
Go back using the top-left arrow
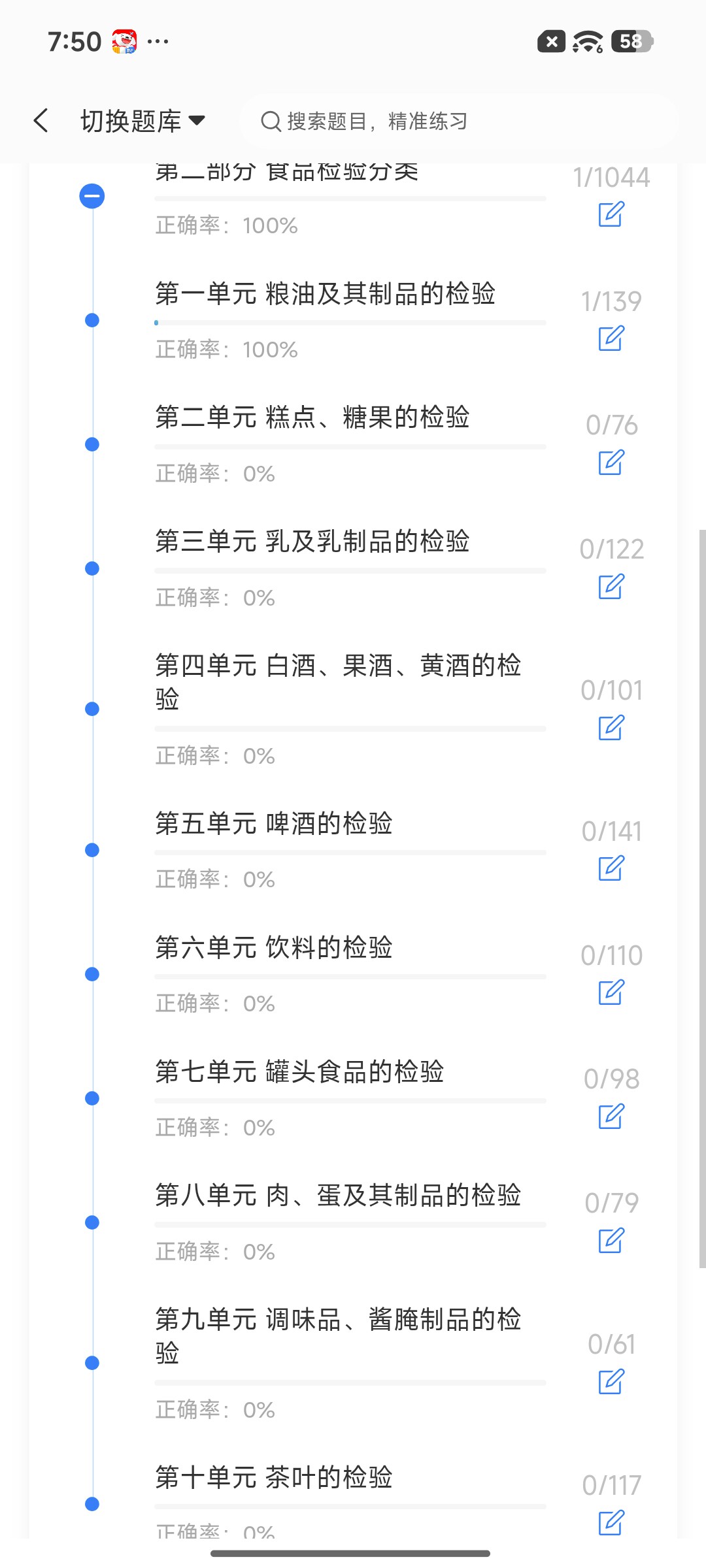(x=41, y=121)
